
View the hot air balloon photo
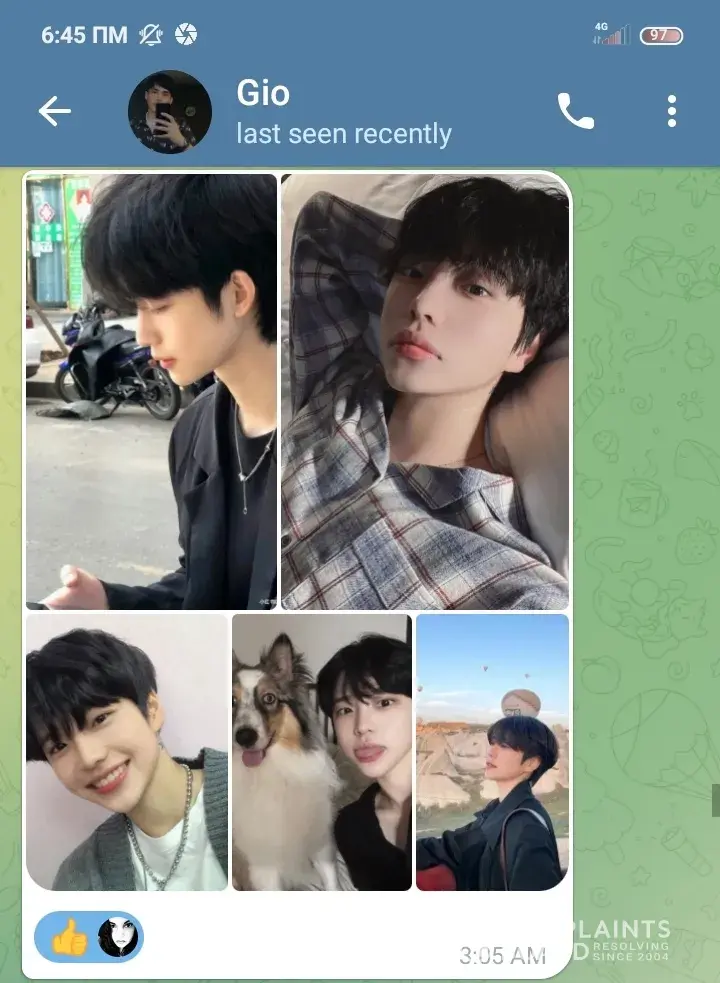pos(492,752)
